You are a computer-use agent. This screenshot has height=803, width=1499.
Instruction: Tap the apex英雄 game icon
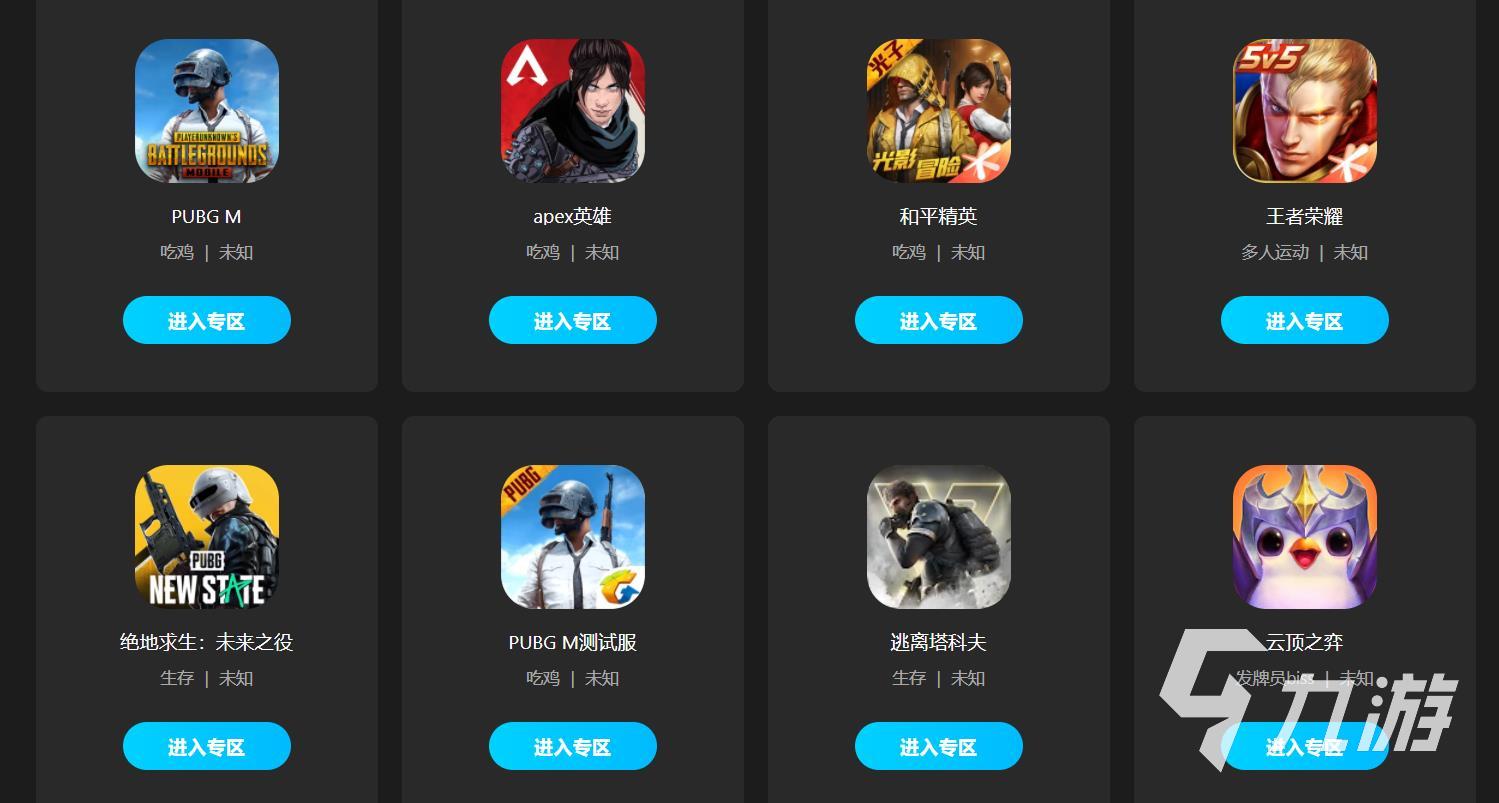coord(573,111)
